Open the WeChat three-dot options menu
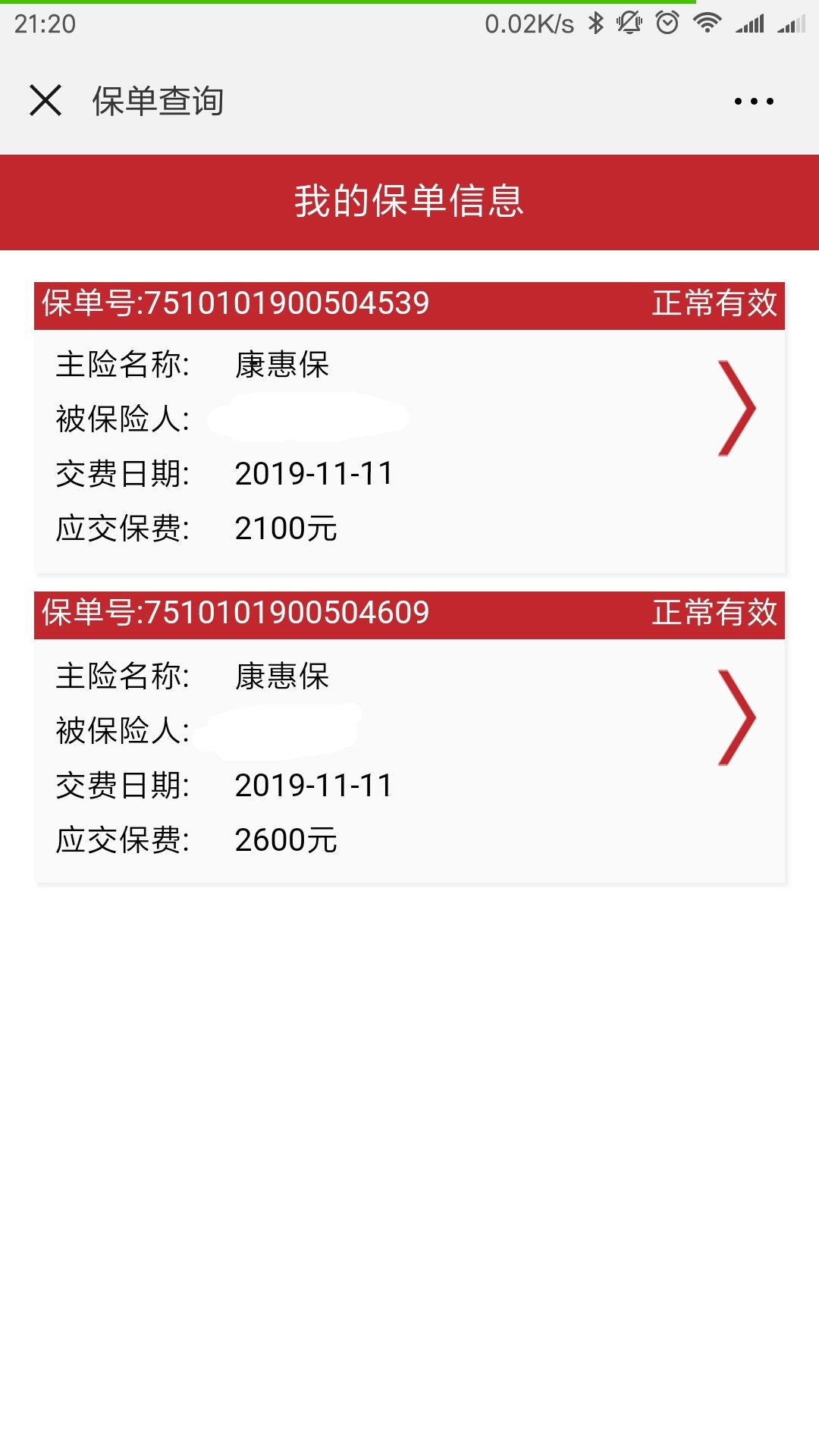 pos(753,99)
